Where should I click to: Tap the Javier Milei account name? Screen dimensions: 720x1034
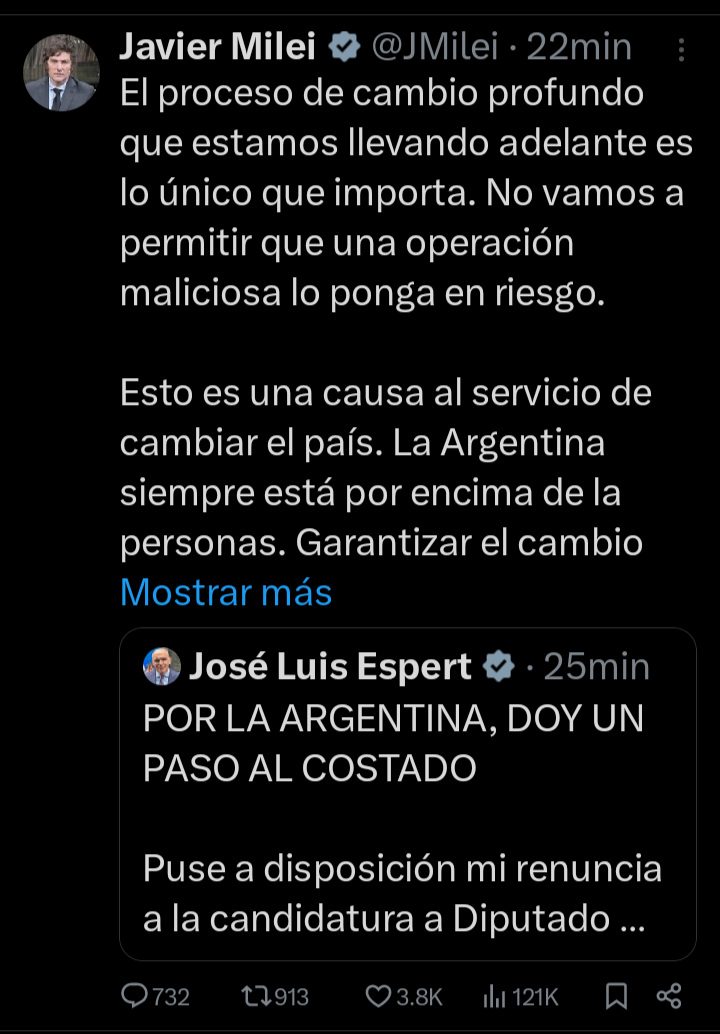click(x=217, y=46)
